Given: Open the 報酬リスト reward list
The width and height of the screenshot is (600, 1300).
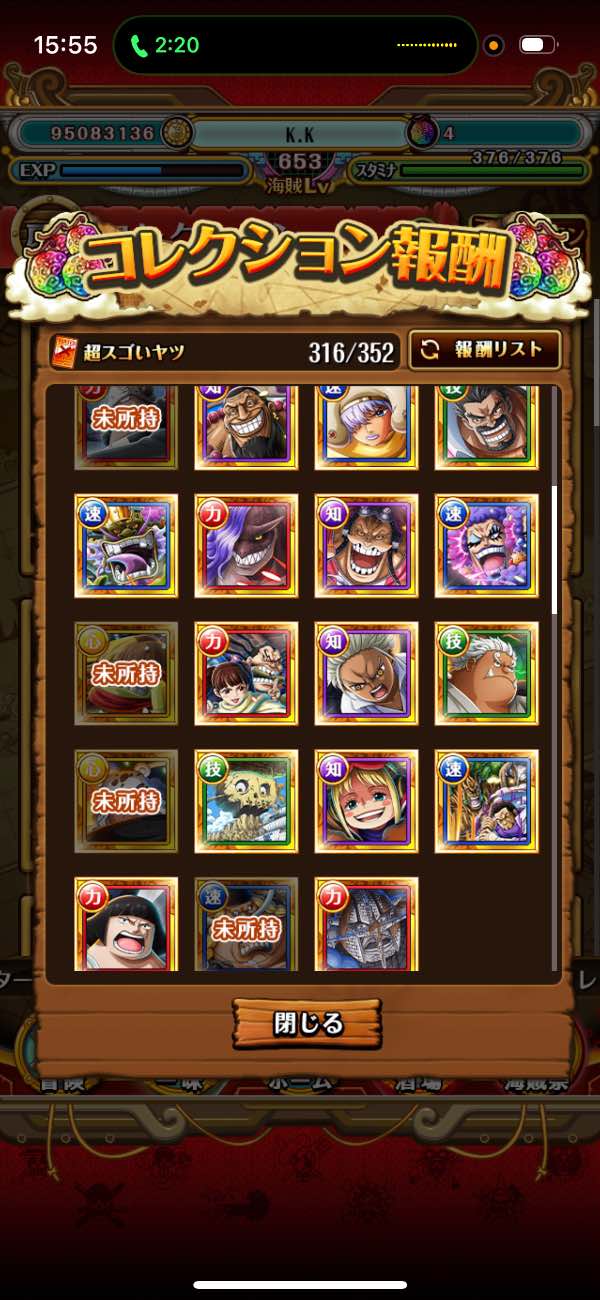Looking at the screenshot, I should click(x=484, y=350).
